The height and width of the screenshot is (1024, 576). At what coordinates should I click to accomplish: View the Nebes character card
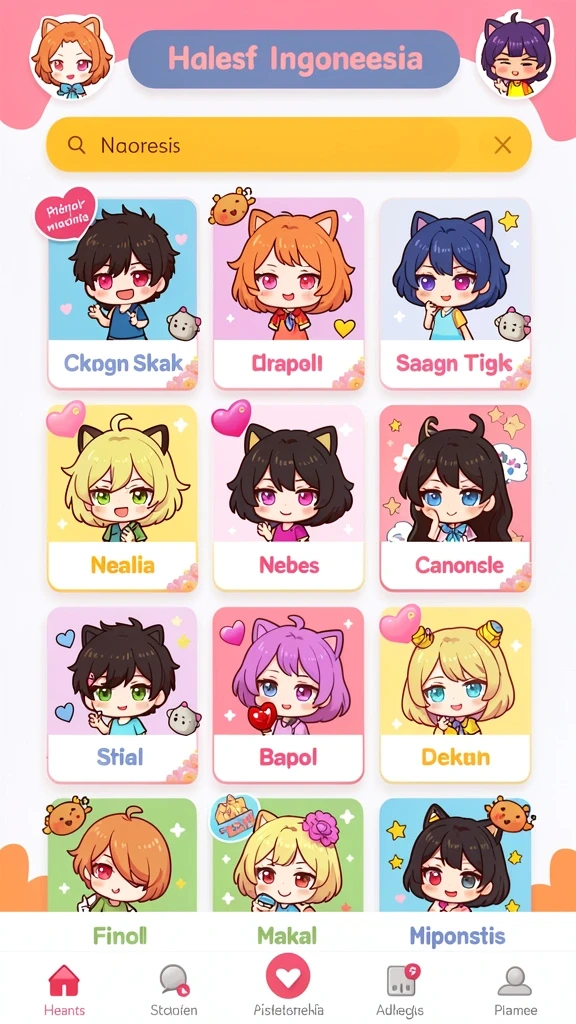[288, 498]
